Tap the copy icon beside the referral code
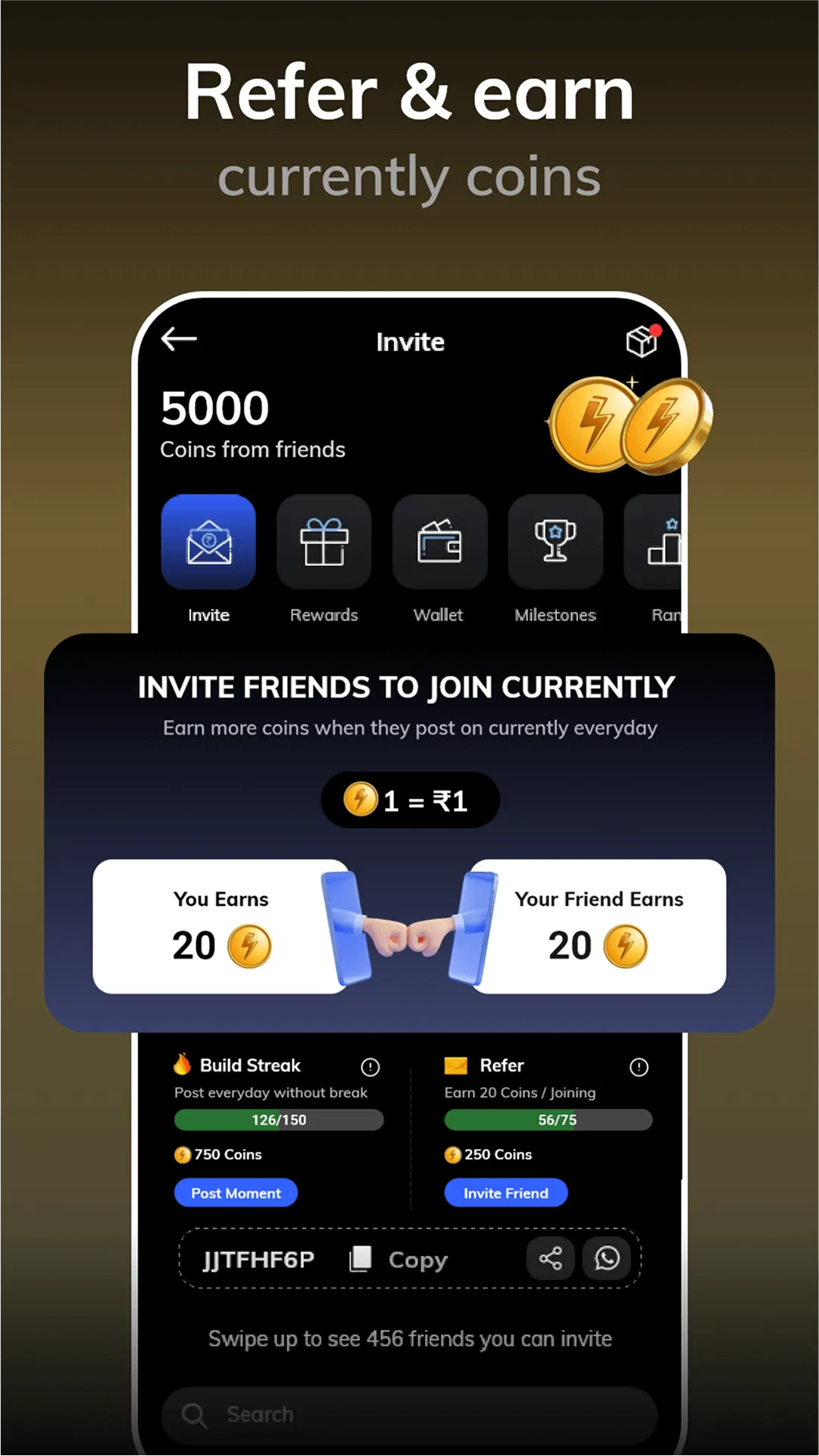Screen dimensions: 819x1456 pos(360,1258)
